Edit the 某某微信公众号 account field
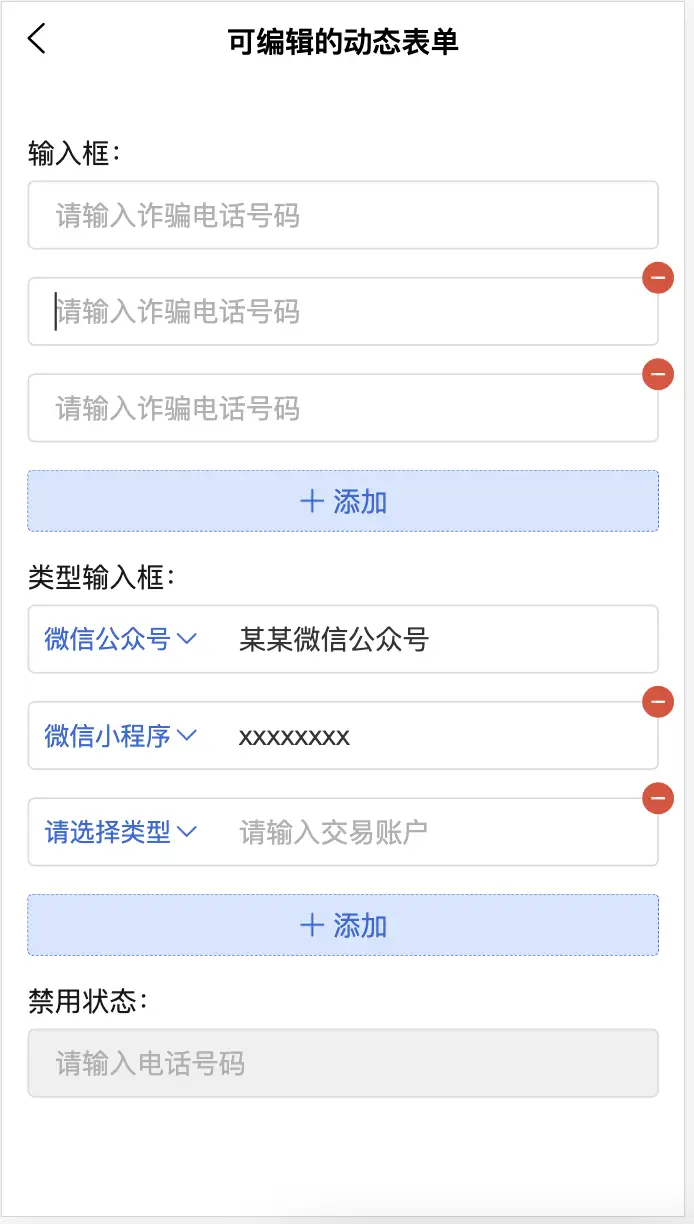The height and width of the screenshot is (1224, 694). click(x=440, y=639)
